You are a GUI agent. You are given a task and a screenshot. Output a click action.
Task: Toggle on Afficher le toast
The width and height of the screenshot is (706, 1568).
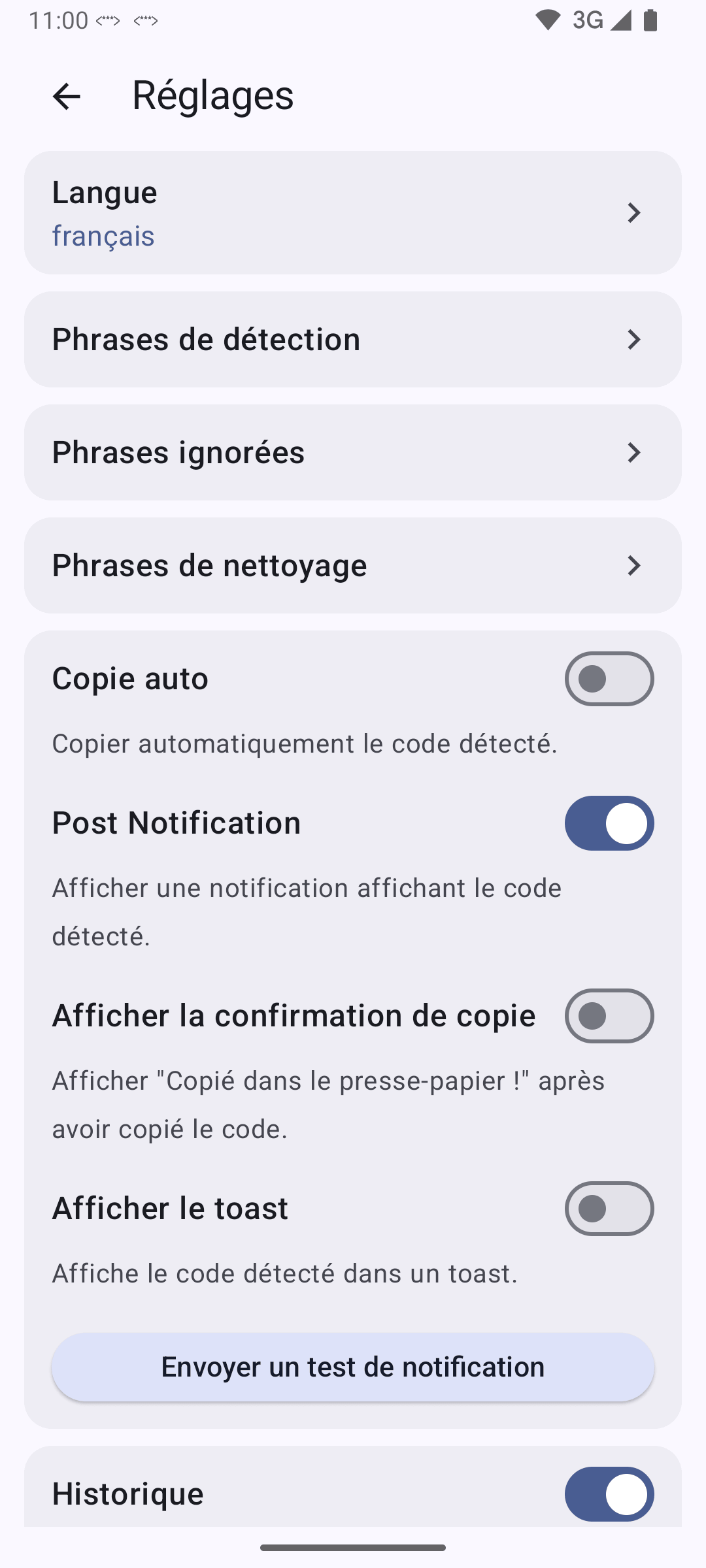[609, 1209]
